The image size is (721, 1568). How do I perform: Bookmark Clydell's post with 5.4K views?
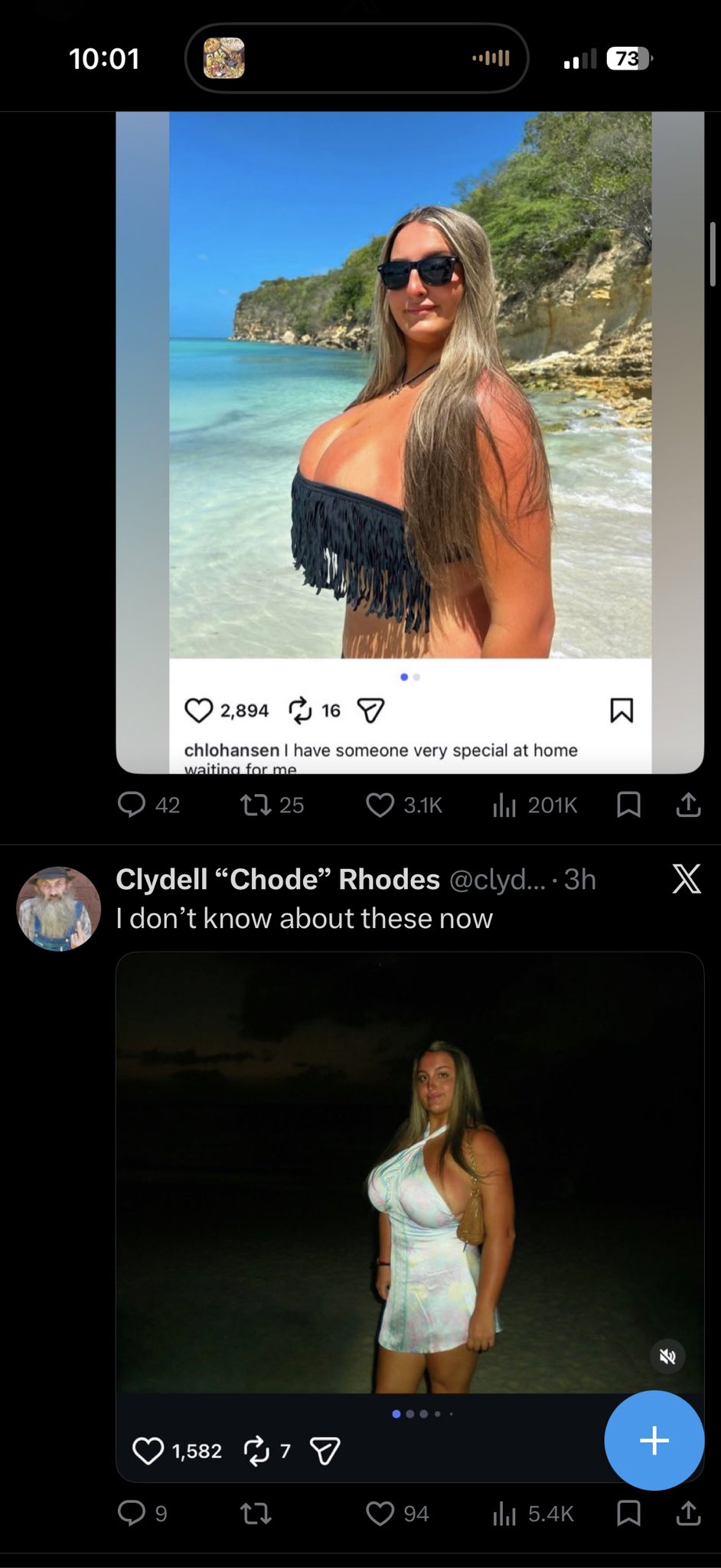[x=628, y=1513]
